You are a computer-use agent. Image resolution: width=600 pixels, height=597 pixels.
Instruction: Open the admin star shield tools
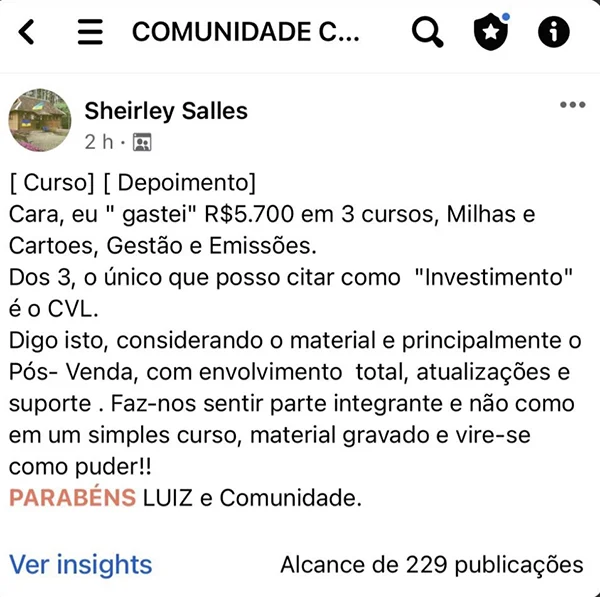coord(490,32)
